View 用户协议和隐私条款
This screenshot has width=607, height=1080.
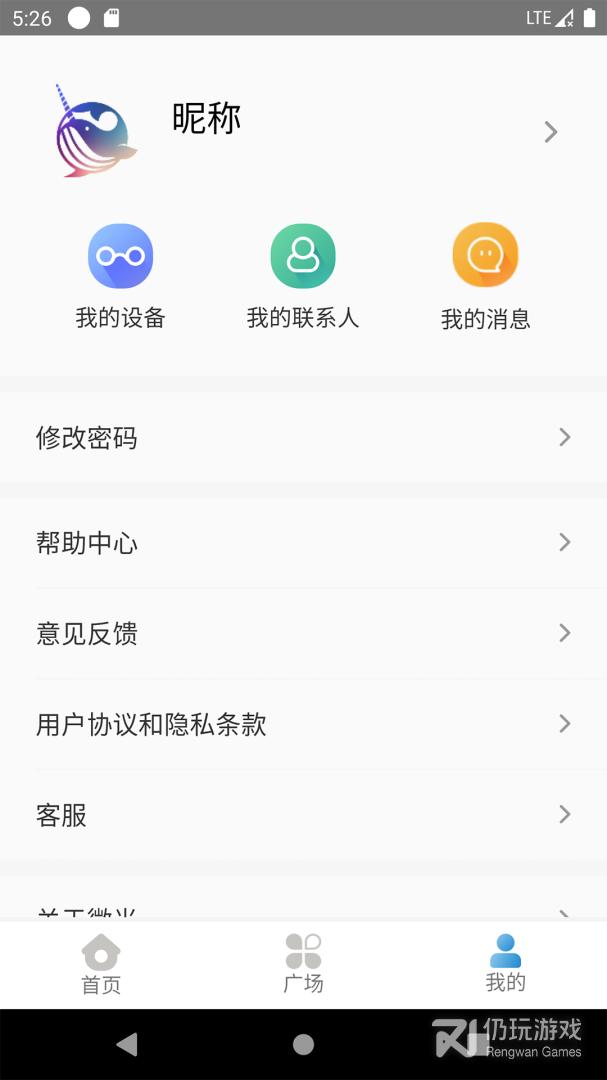click(x=303, y=724)
